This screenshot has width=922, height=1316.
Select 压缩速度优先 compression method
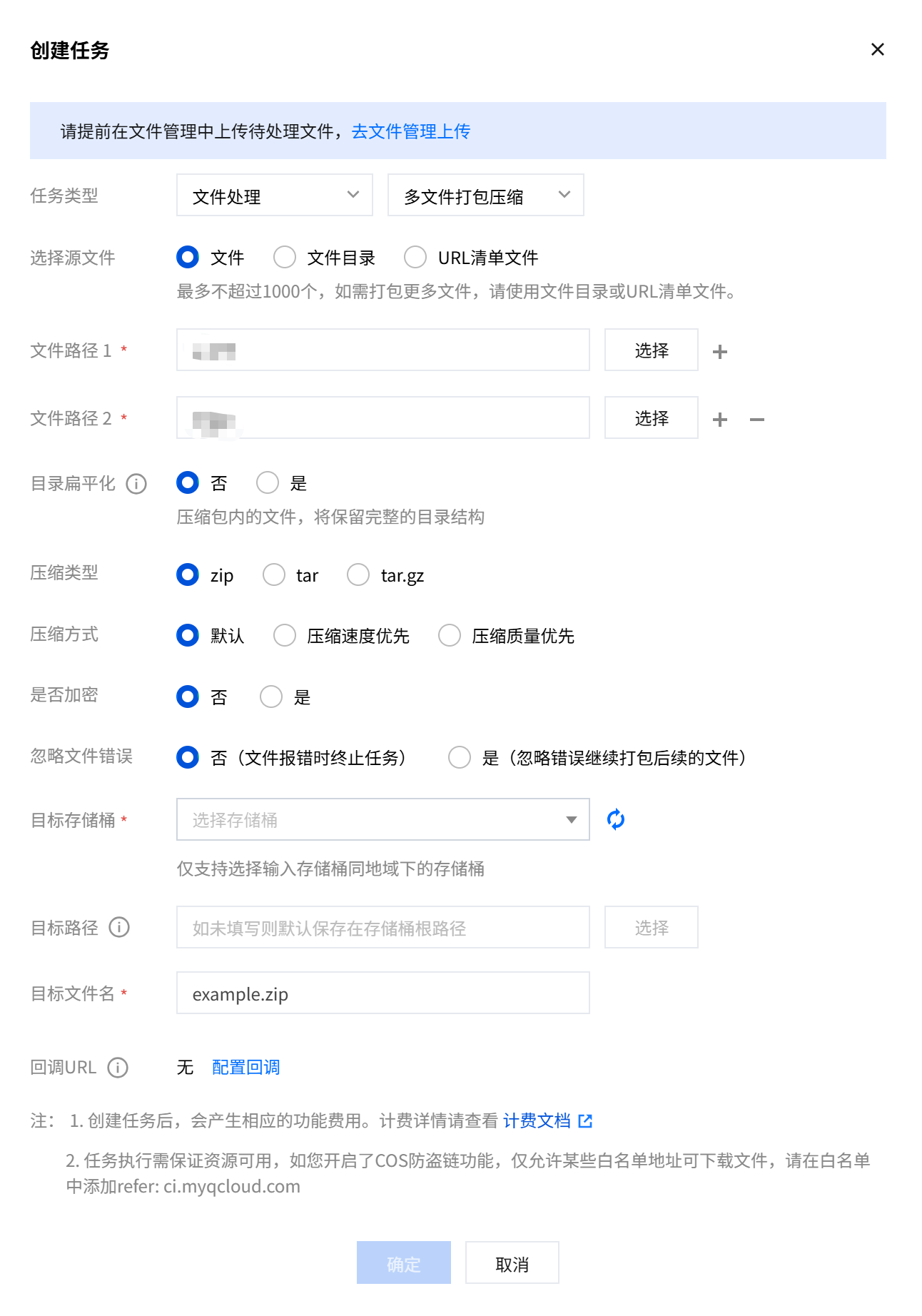point(285,635)
